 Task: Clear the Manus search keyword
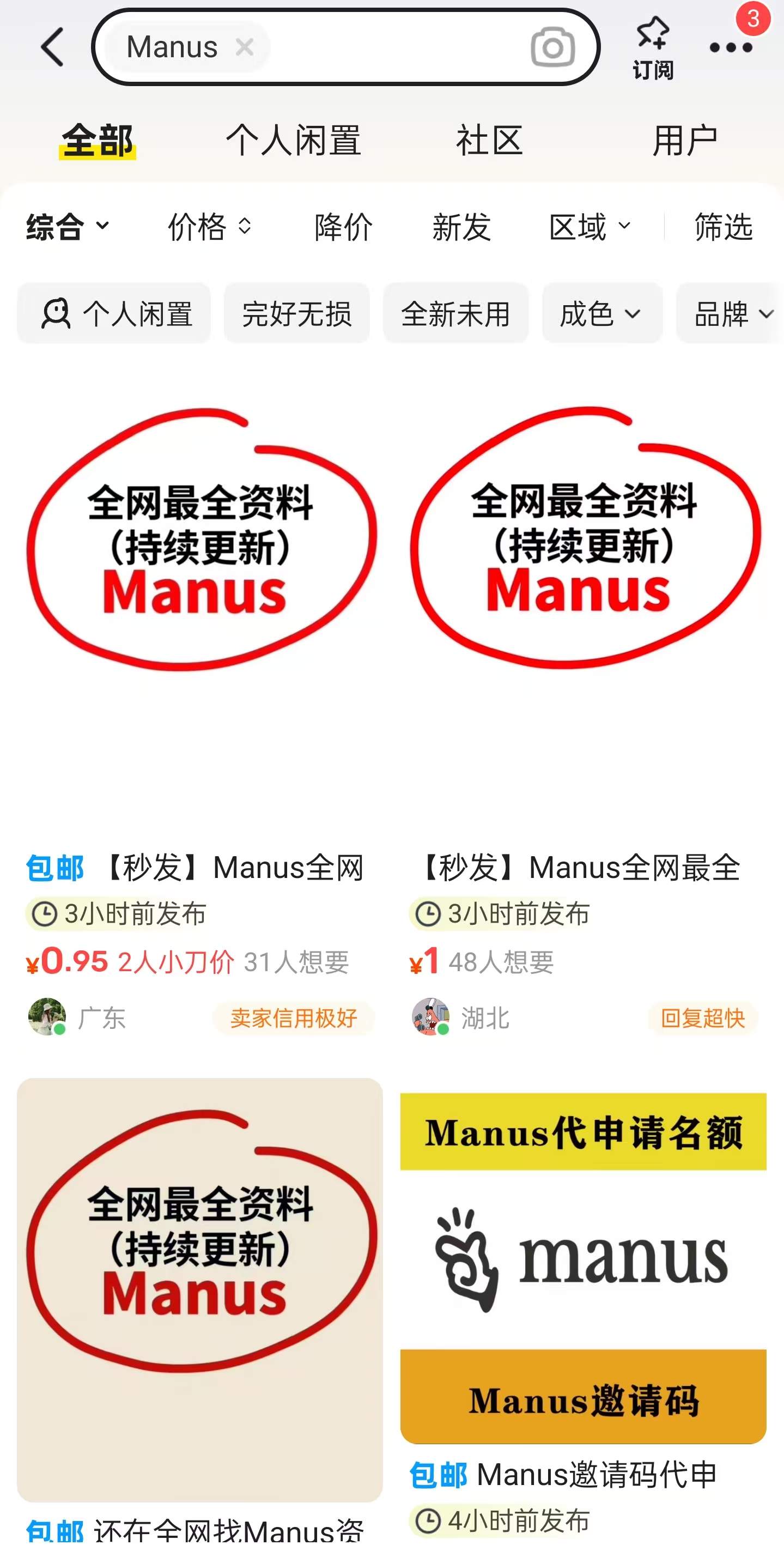(x=244, y=47)
